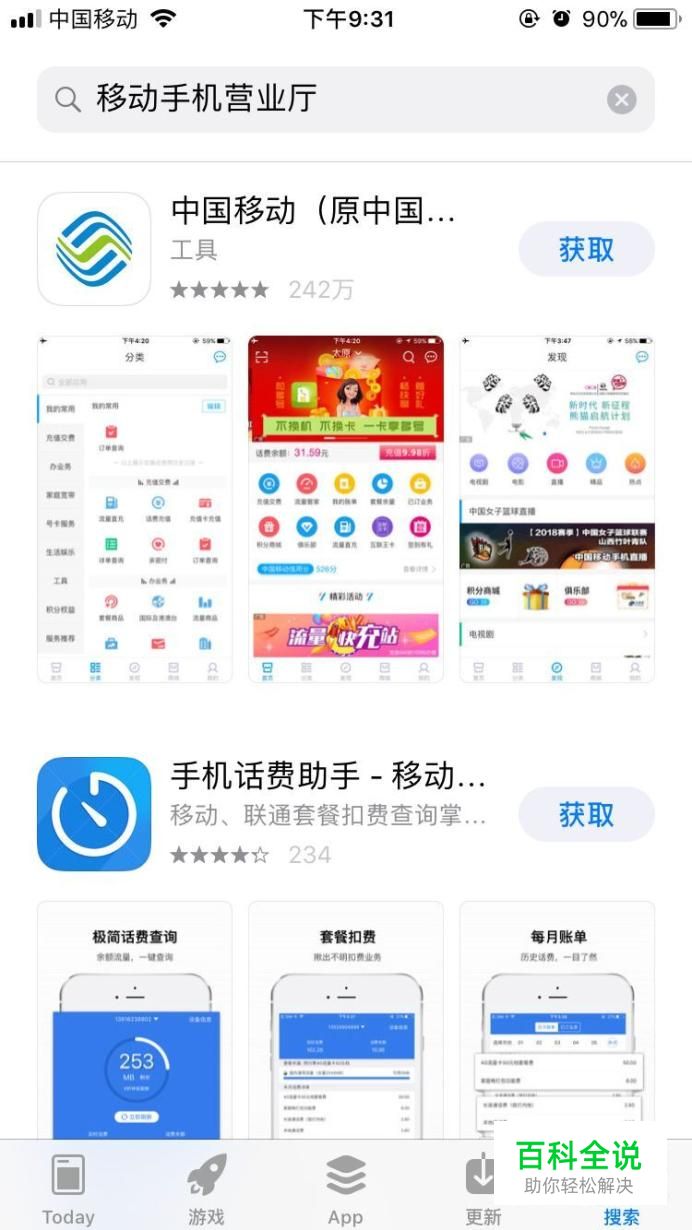Get the 中国移动 app
The width and height of the screenshot is (692, 1230).
[586, 249]
